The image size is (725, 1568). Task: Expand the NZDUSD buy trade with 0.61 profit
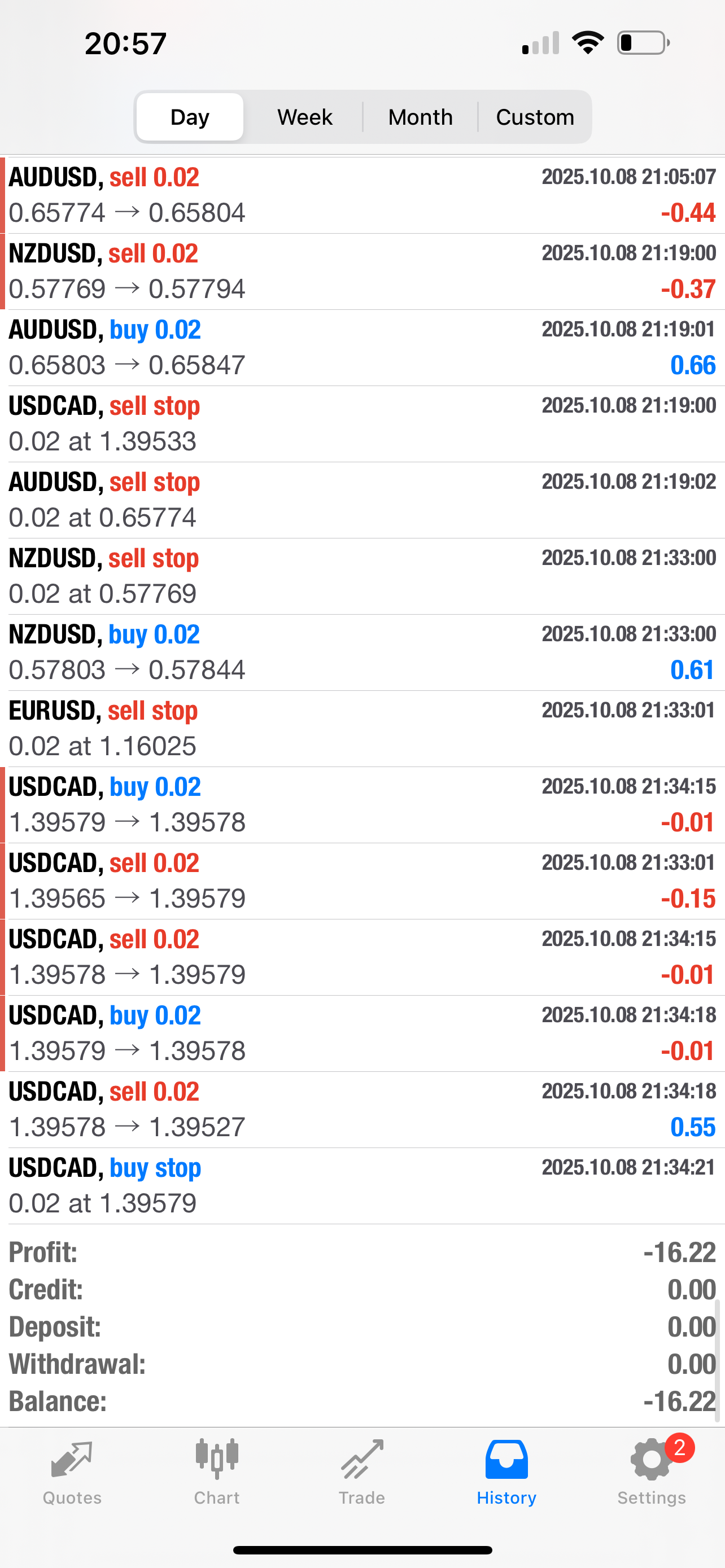362,652
